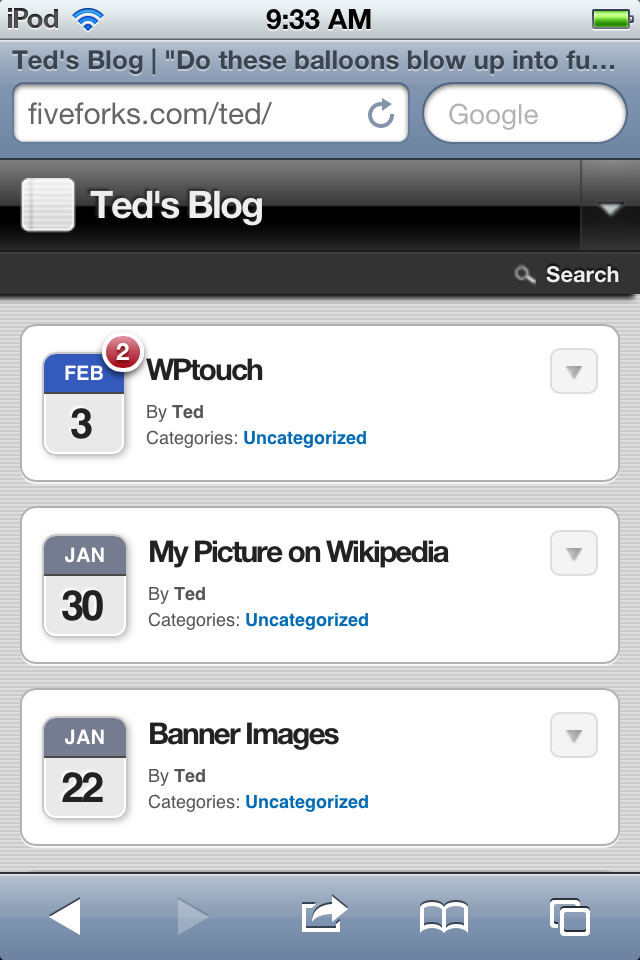640x960 pixels.
Task: Expand the WPtouch post arrow
Action: point(573,372)
